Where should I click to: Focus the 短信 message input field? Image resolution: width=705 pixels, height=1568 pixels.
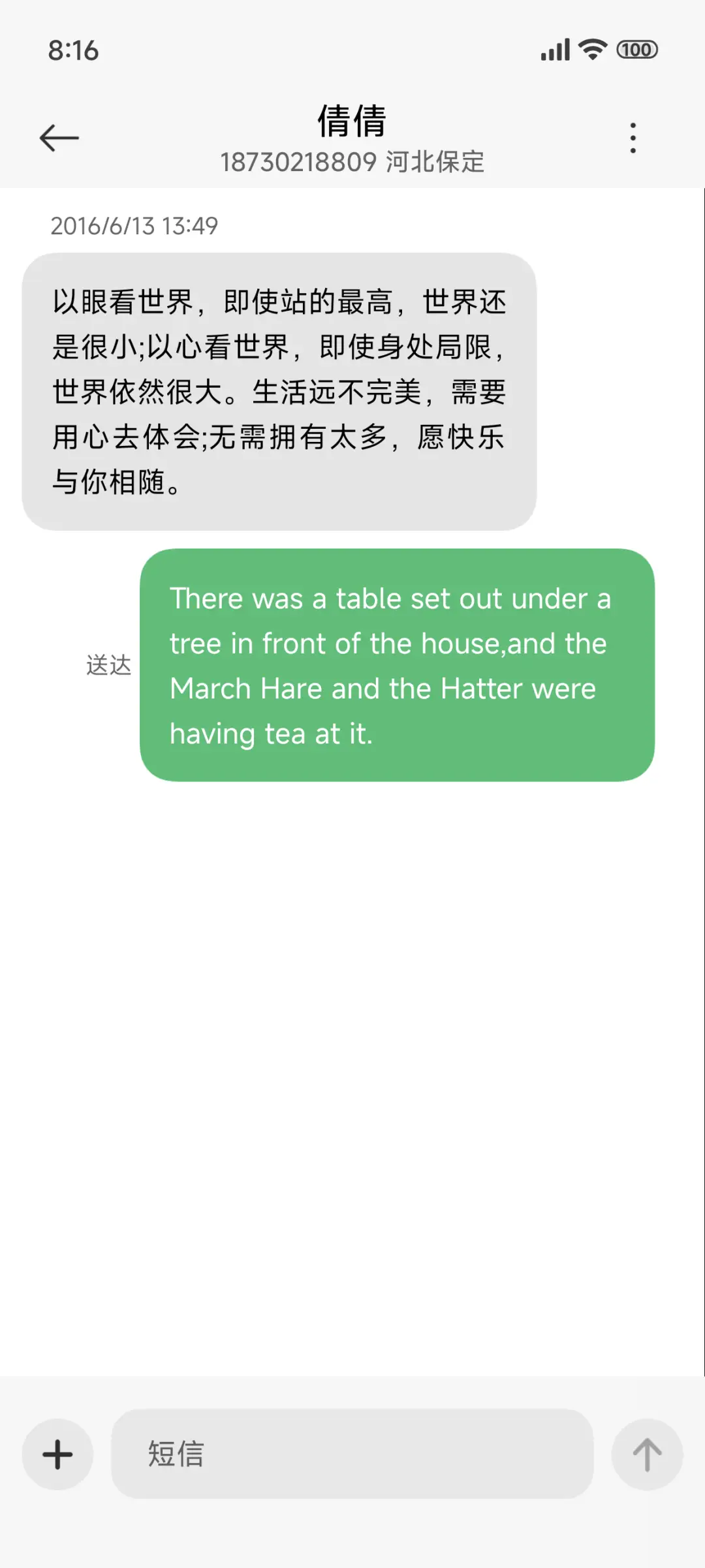[x=352, y=1454]
